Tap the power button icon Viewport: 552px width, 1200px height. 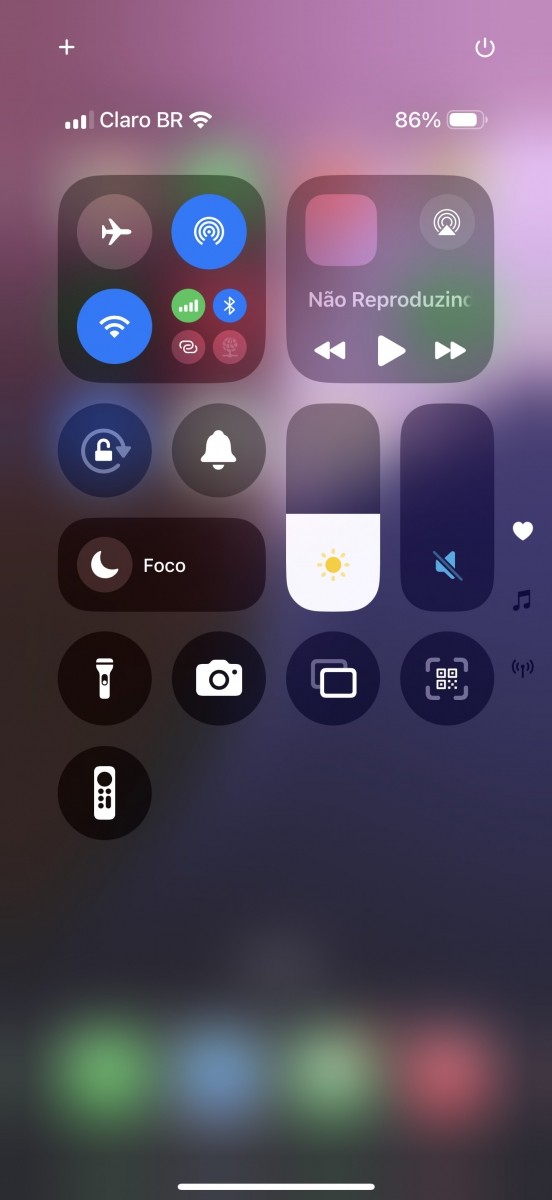click(x=485, y=47)
